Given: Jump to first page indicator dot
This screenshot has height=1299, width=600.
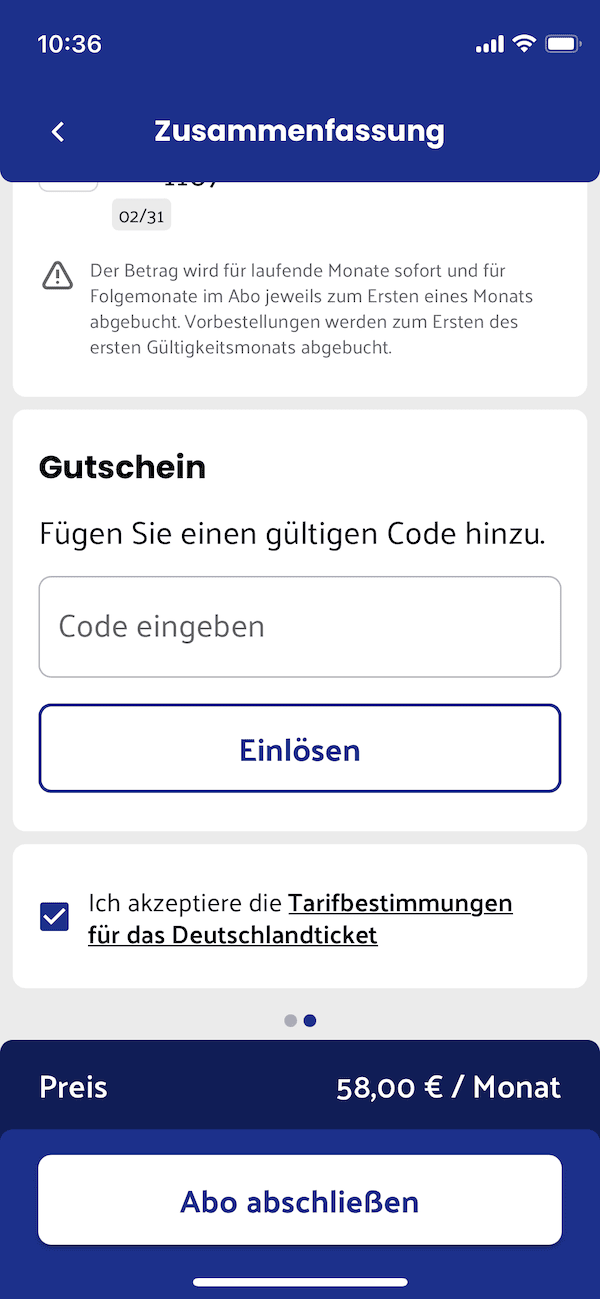Looking at the screenshot, I should (x=290, y=1021).
